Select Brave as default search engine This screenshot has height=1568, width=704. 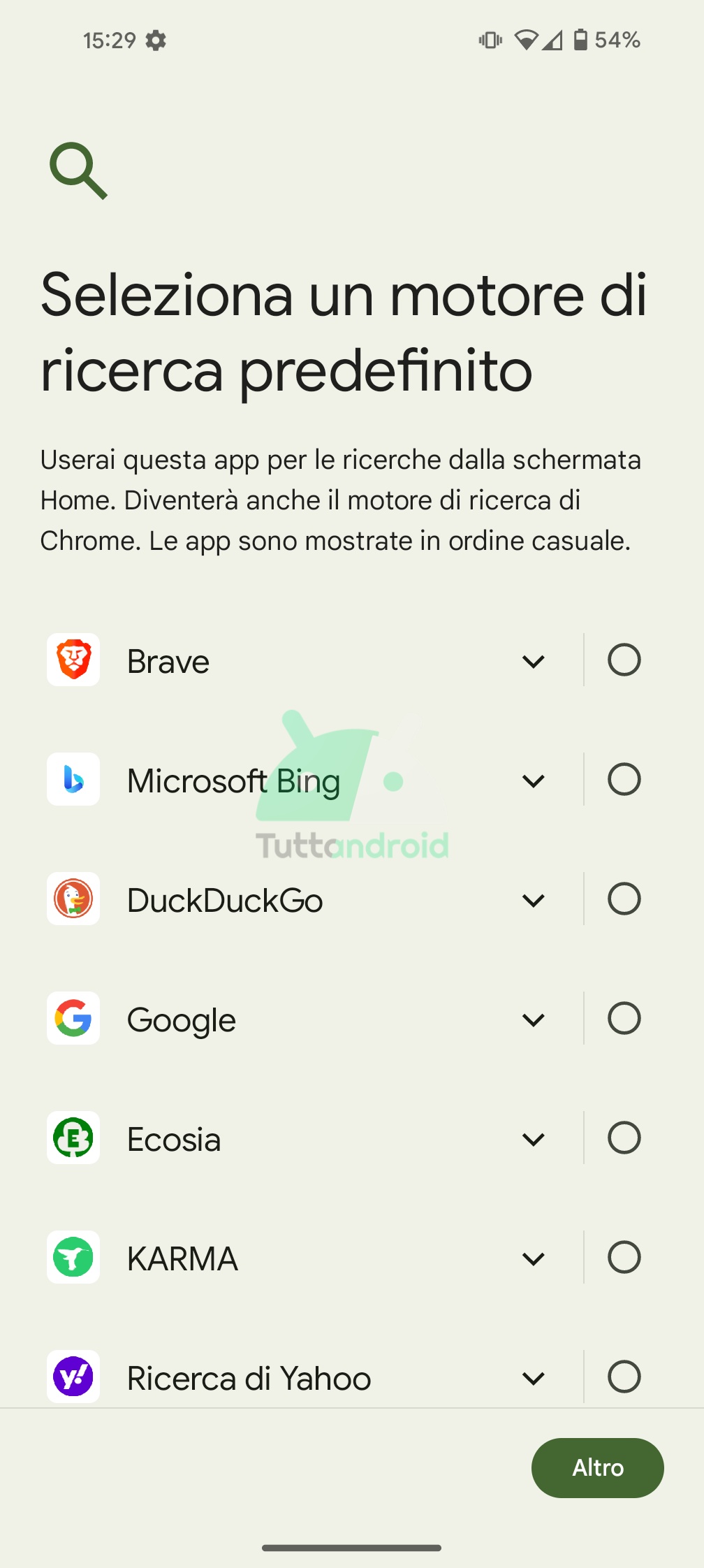624,660
